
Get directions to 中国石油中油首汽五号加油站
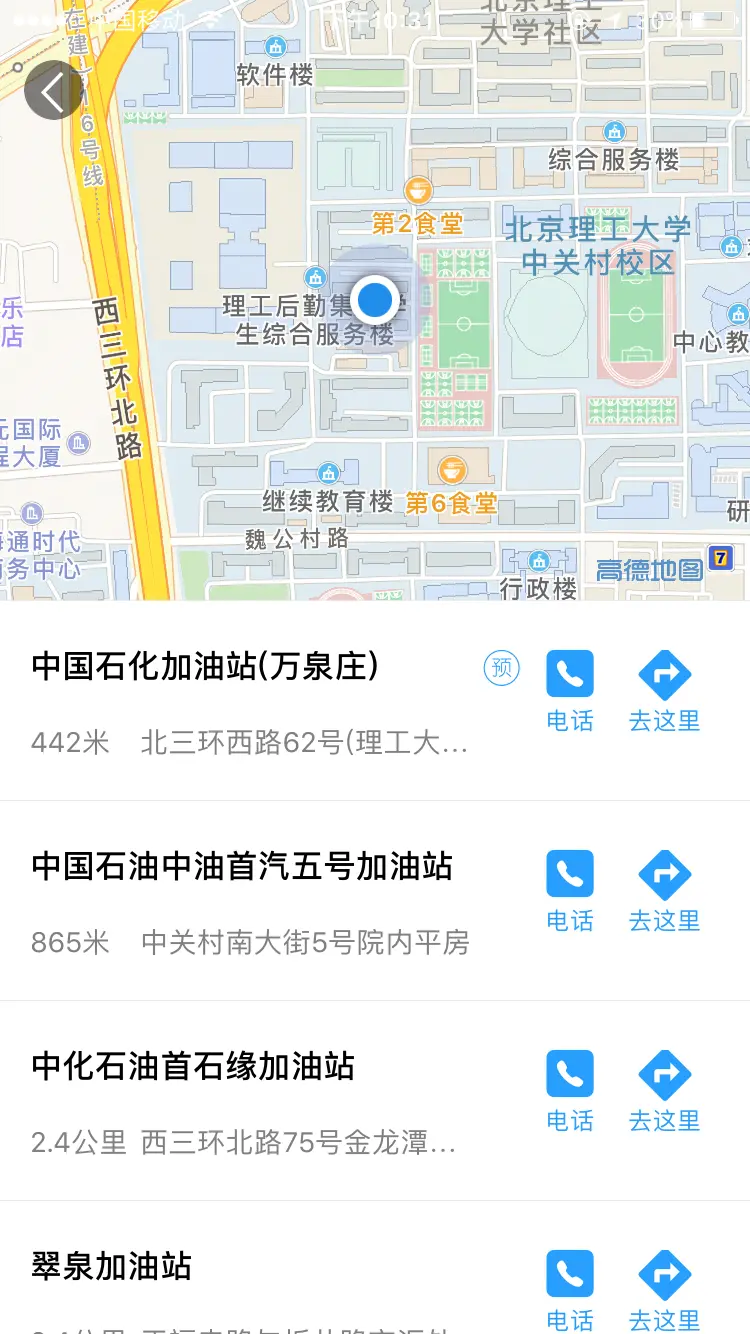[x=665, y=890]
